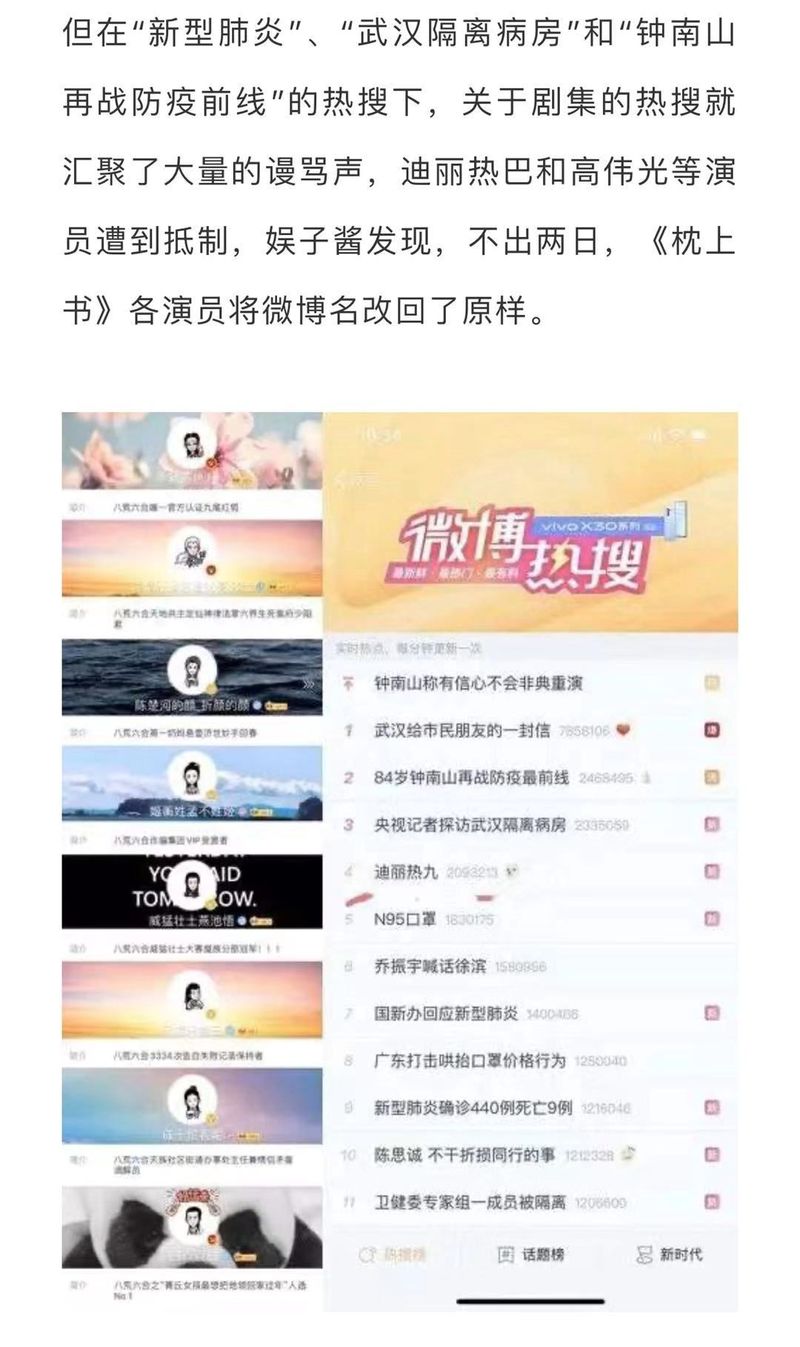The width and height of the screenshot is (800, 1347).
Task: Open the embedded Weibo hot-search collage image
Action: point(400,860)
